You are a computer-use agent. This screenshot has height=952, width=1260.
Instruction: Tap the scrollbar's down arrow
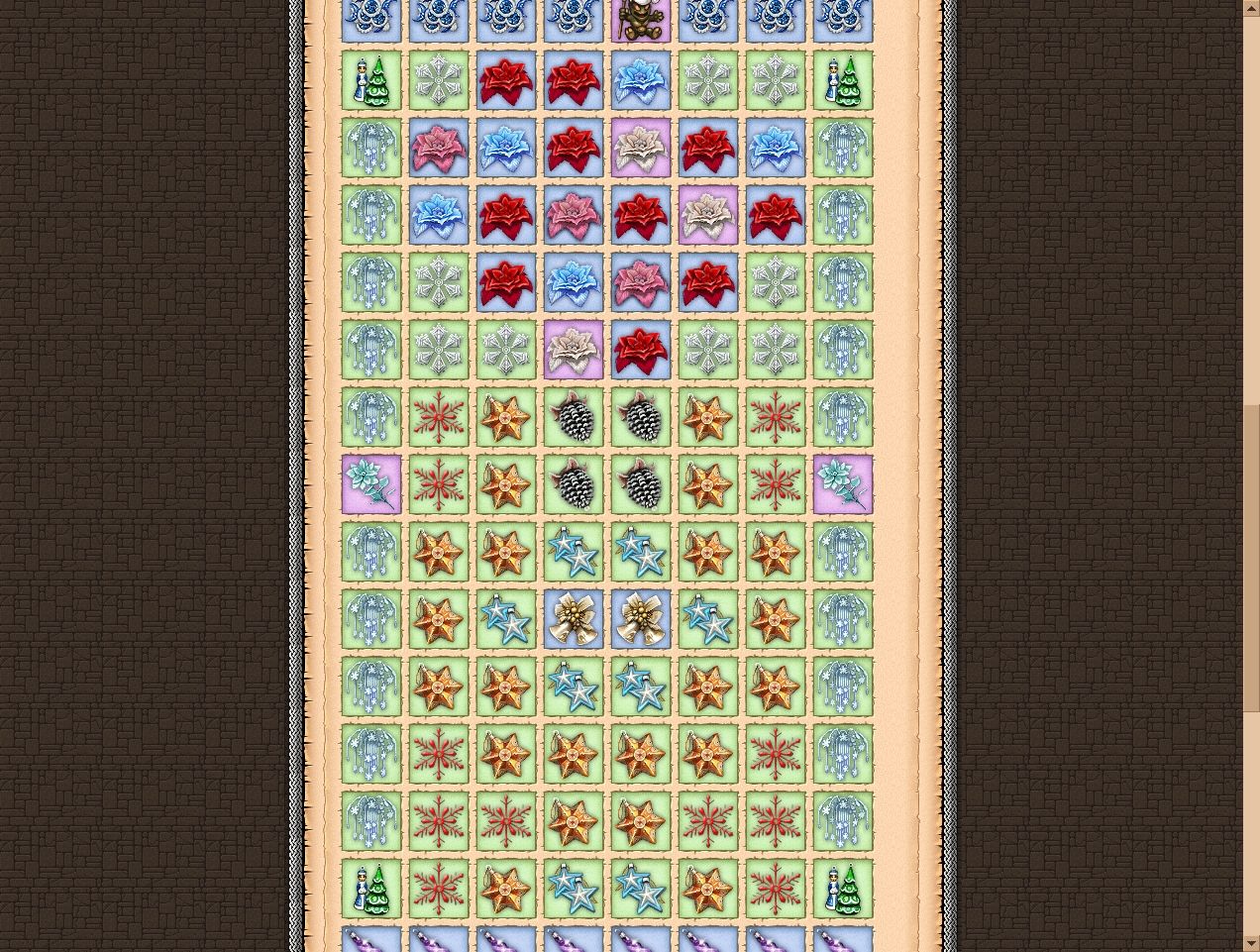pyautogui.click(x=1251, y=943)
